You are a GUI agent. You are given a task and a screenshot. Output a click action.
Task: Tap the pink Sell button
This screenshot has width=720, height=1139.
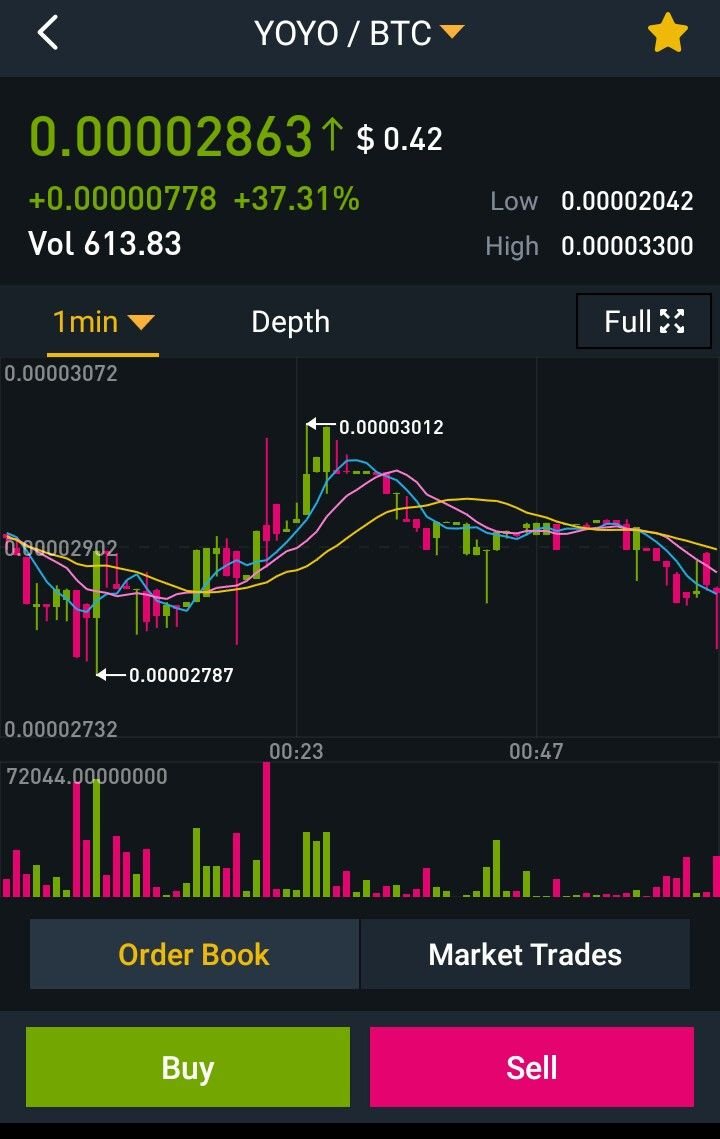point(531,1067)
